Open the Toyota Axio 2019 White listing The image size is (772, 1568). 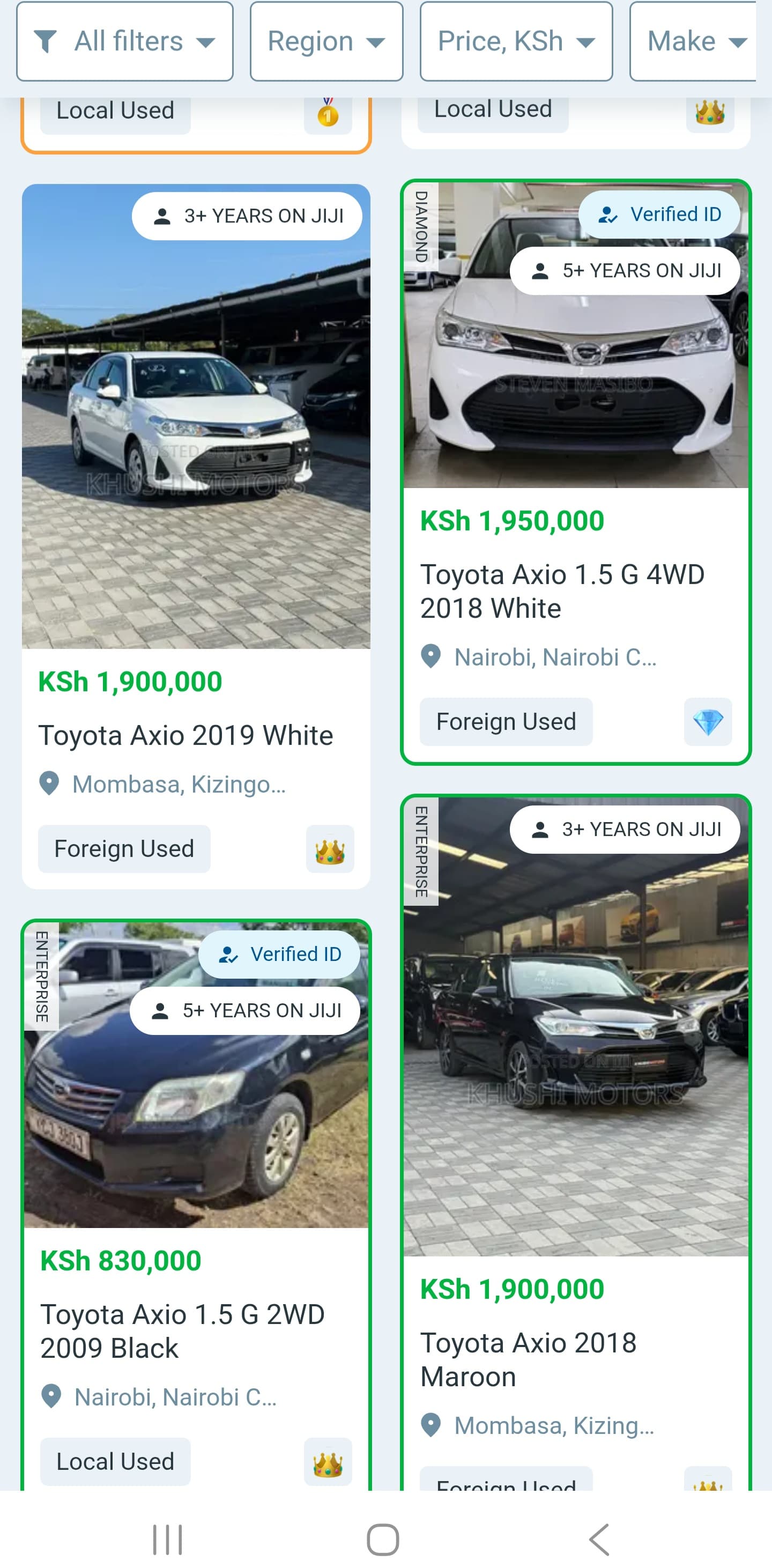185,735
